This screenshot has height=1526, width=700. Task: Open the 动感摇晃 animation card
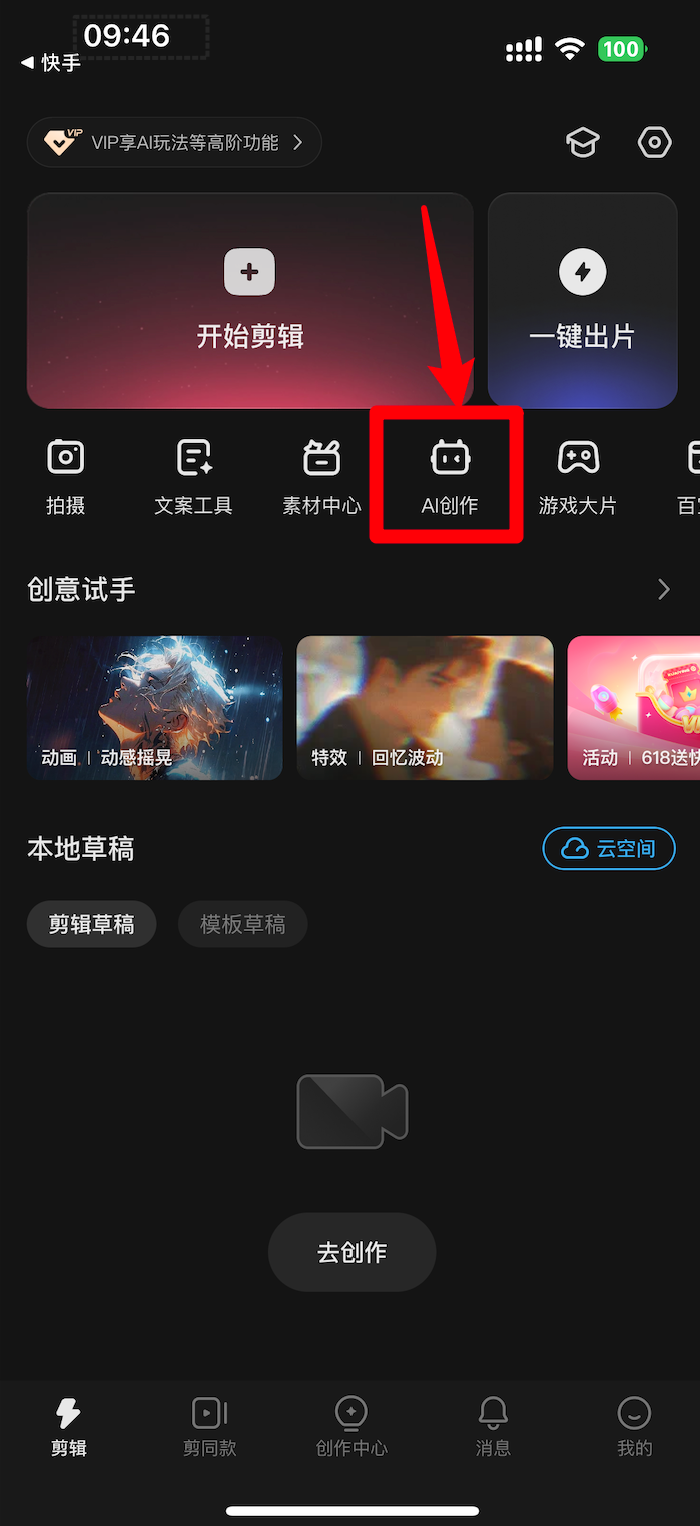155,707
